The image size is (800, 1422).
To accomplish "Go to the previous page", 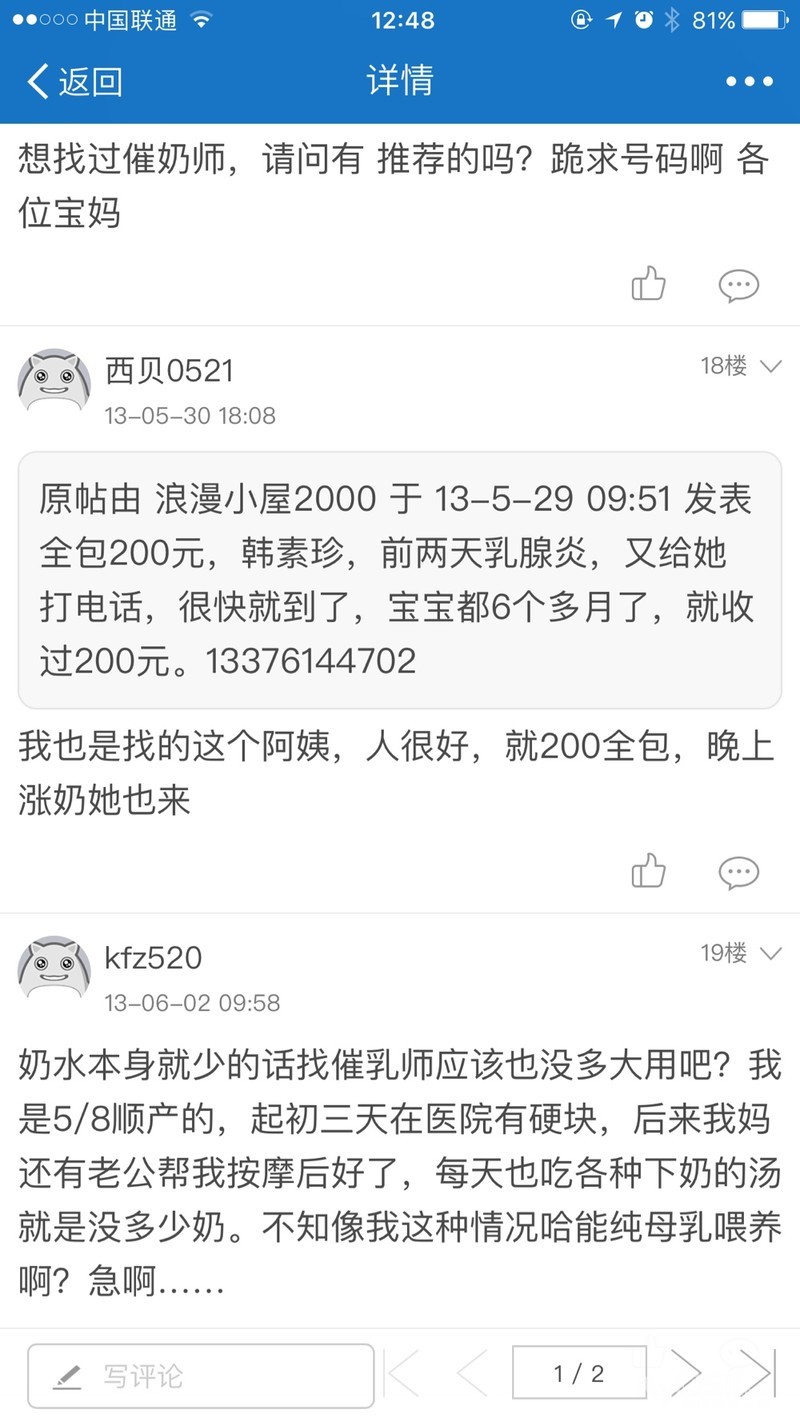I will click(x=470, y=1373).
